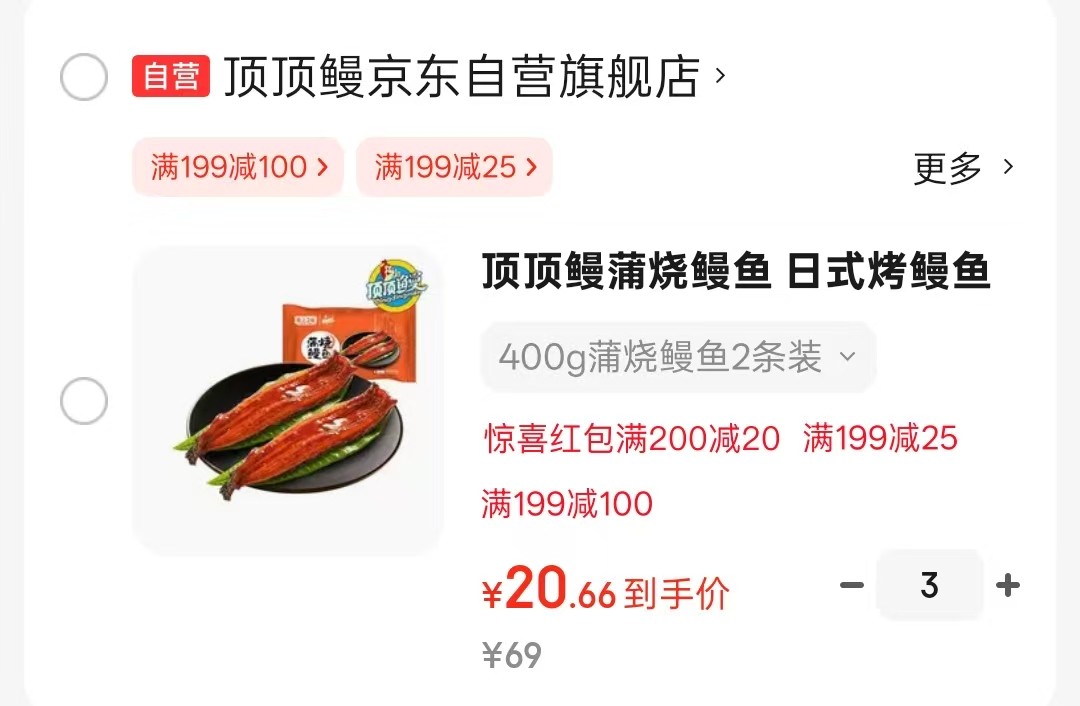Open the eel product image
This screenshot has width=1080, height=706.
[288, 401]
